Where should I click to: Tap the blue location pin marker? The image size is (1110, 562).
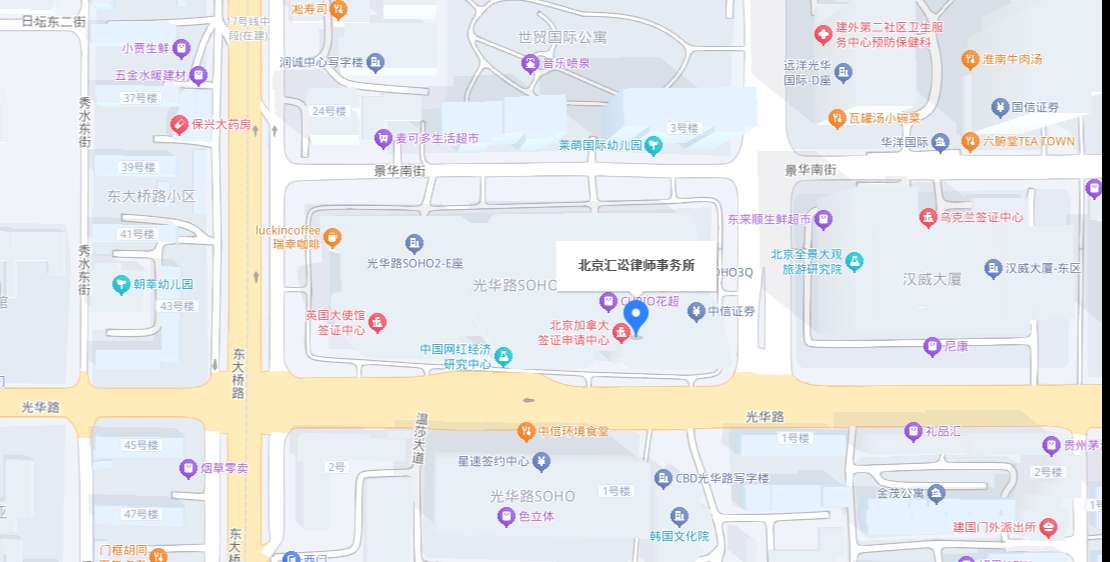coord(636,317)
